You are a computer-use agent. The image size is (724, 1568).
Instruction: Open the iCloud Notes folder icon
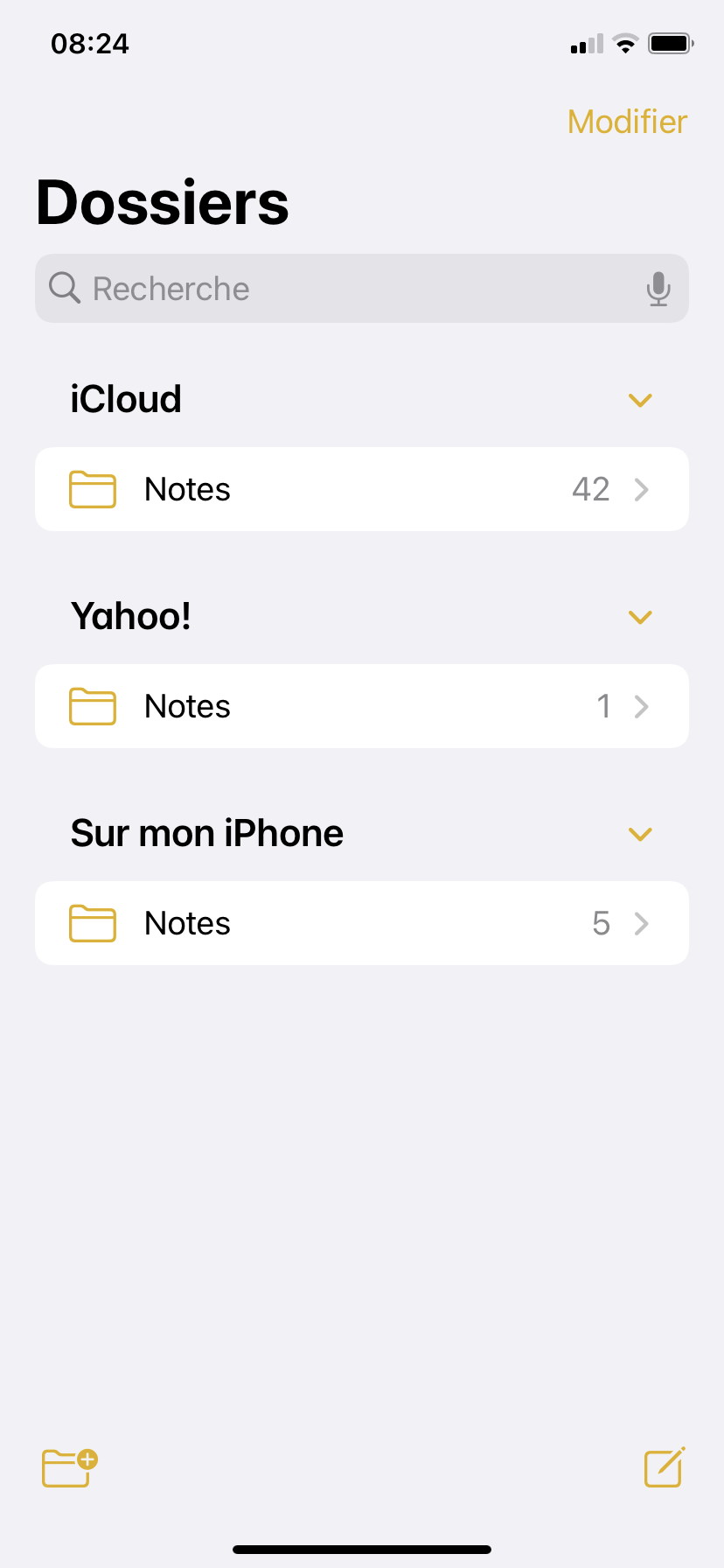92,489
